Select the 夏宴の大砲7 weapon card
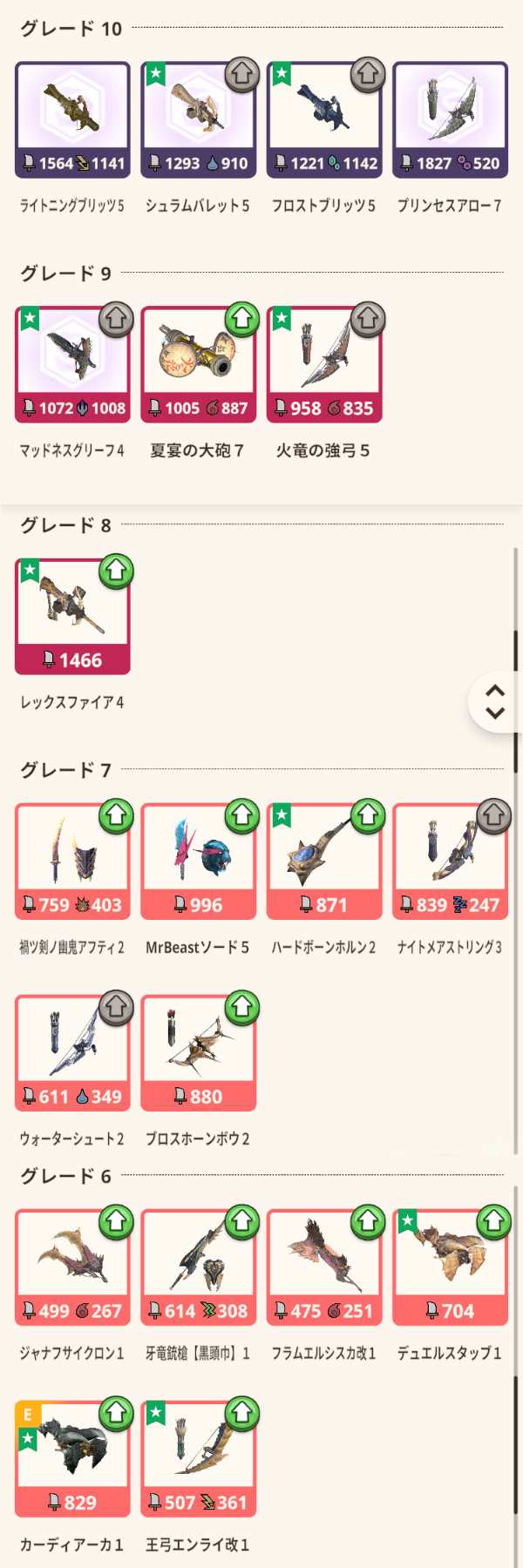 (x=198, y=364)
